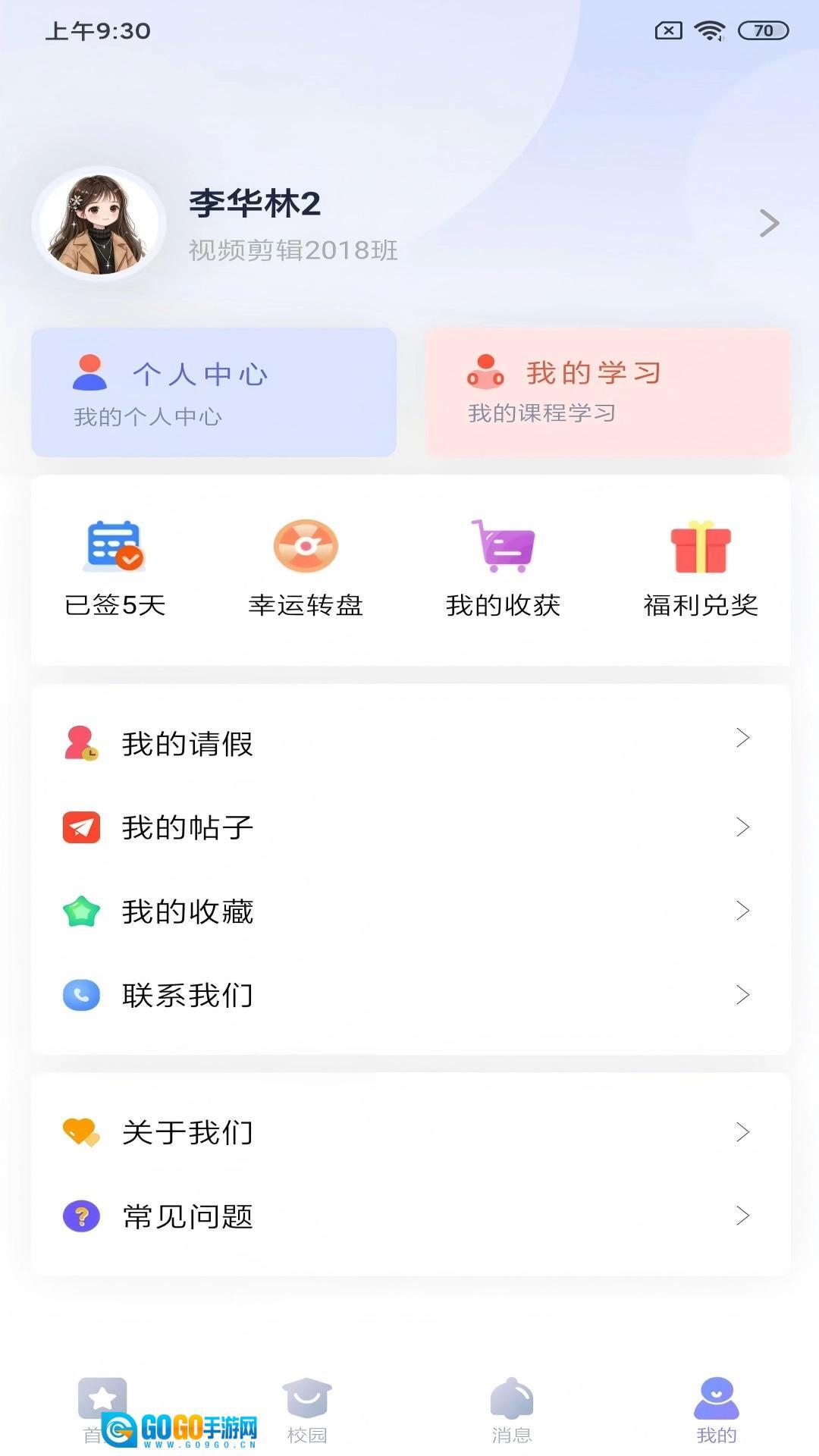Open the 我的学习 card
Image resolution: width=819 pixels, height=1456 pixels.
(608, 392)
